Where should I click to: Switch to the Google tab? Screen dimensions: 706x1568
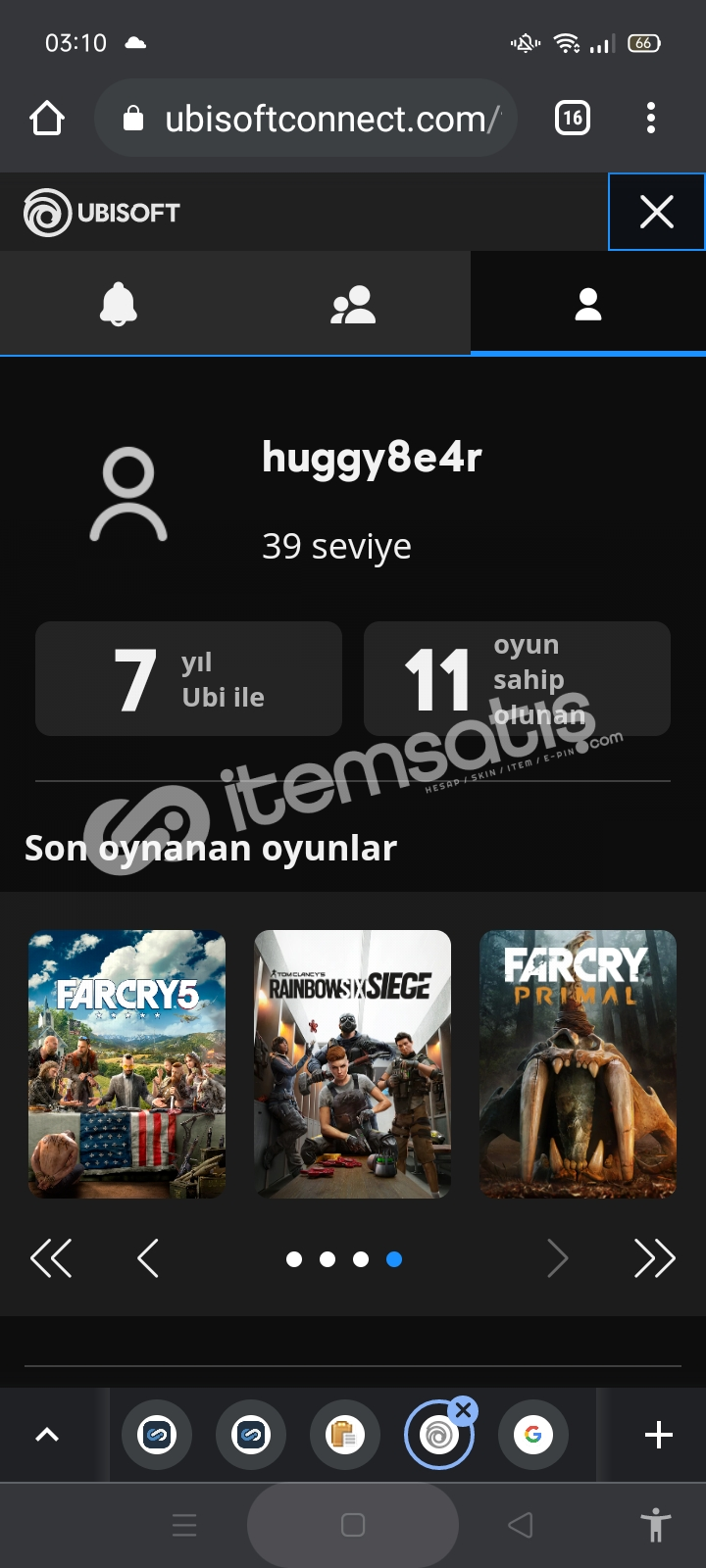click(x=533, y=1435)
